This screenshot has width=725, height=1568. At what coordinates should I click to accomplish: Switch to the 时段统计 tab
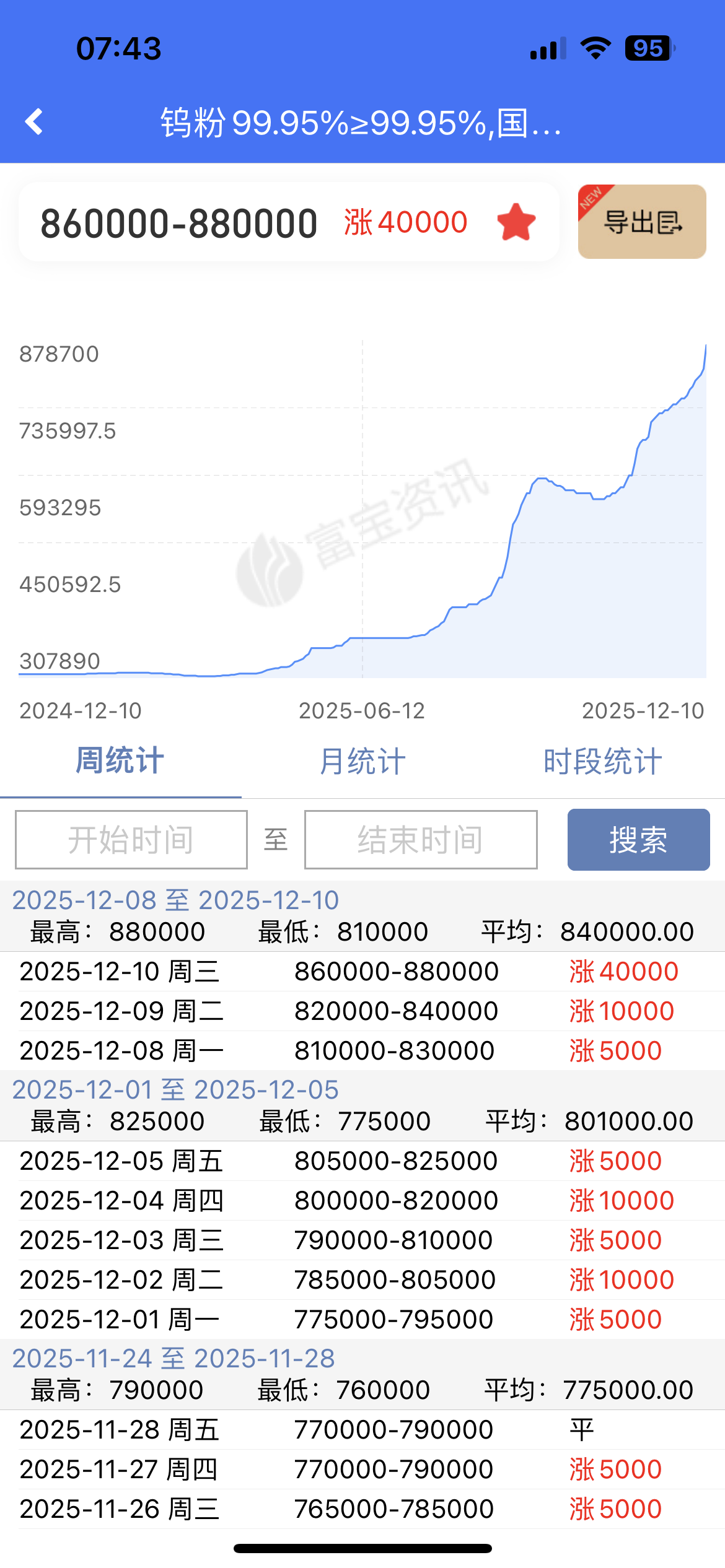coord(603,761)
